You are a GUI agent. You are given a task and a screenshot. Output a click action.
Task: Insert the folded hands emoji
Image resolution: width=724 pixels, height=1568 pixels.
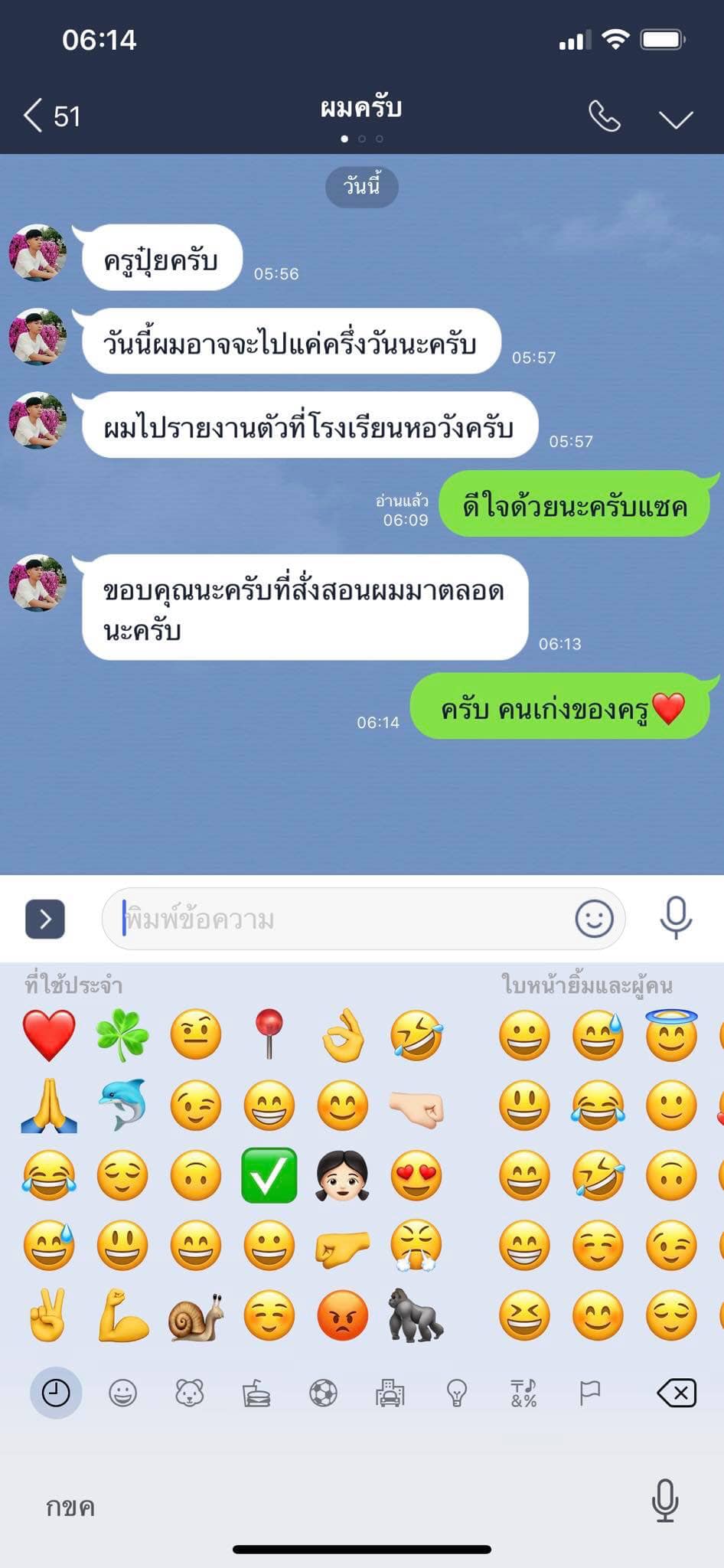tap(49, 1105)
